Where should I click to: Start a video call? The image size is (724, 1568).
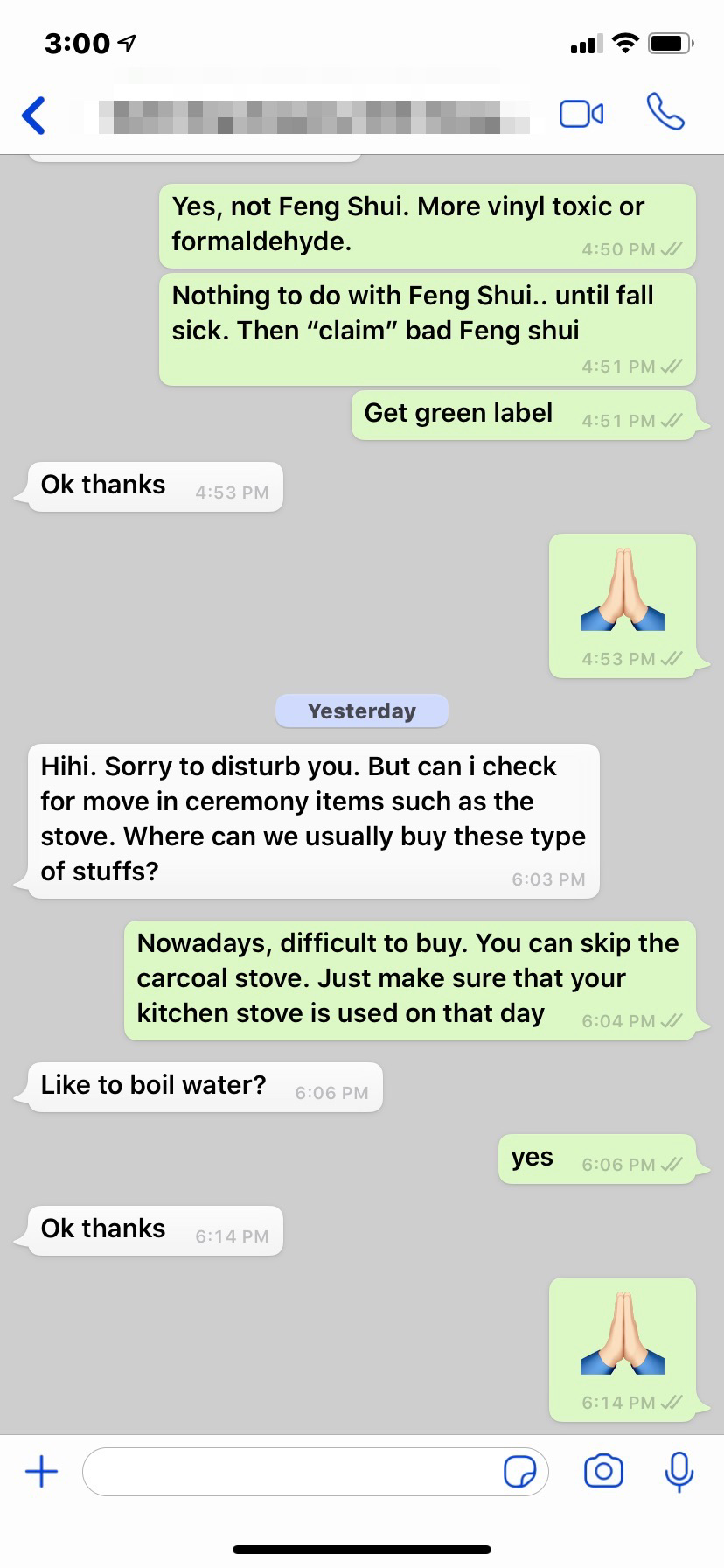coord(581,114)
